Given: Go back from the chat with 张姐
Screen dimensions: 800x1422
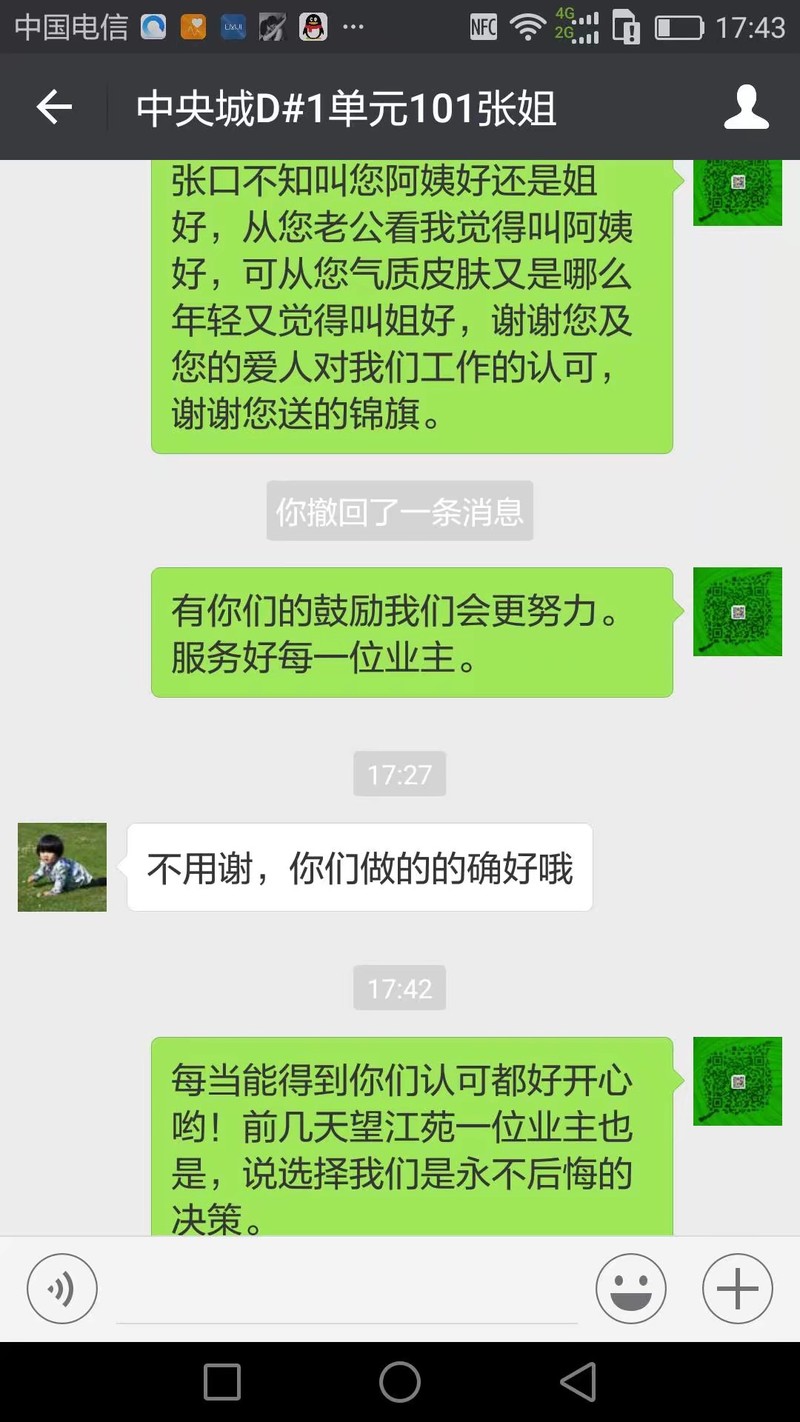Looking at the screenshot, I should [54, 107].
